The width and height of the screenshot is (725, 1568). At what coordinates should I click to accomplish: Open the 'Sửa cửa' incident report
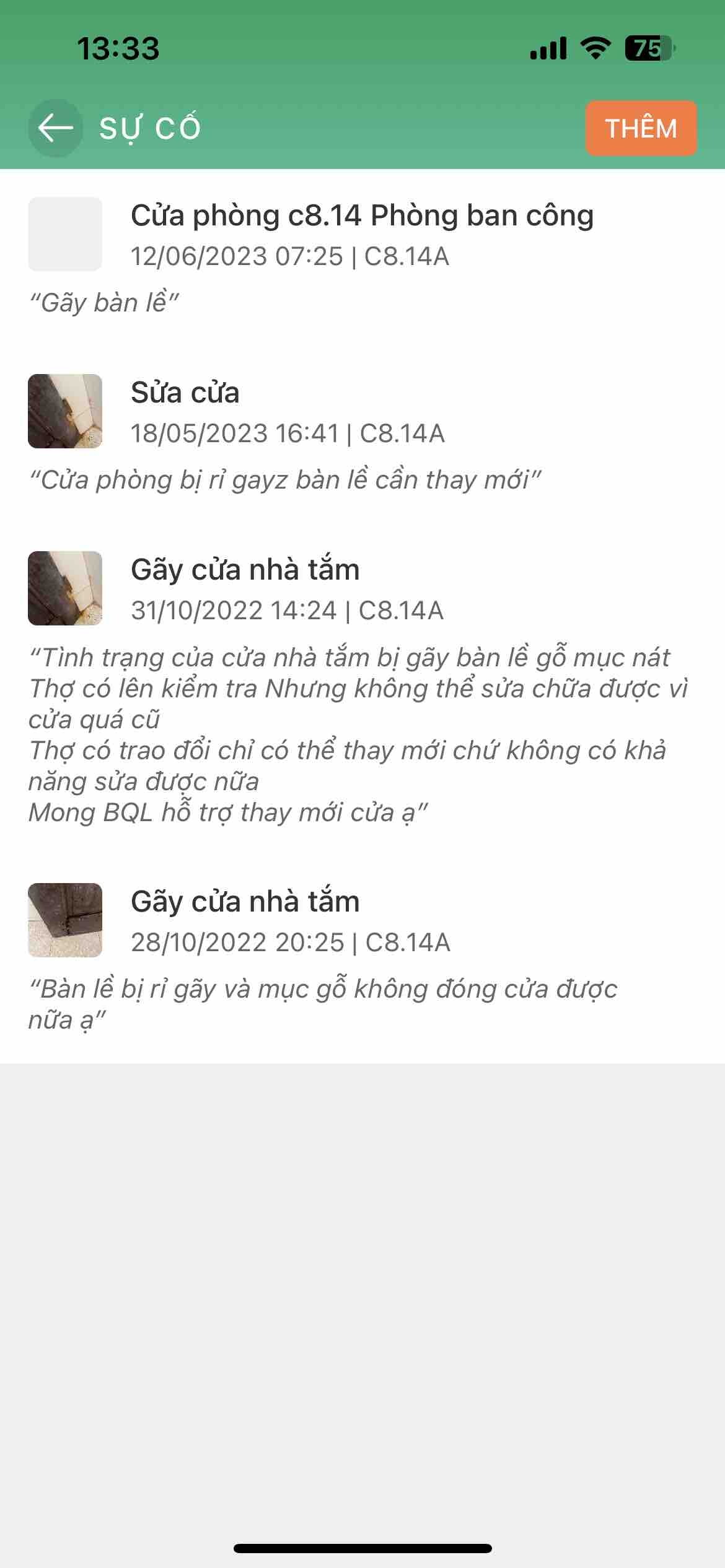pyautogui.click(x=185, y=393)
